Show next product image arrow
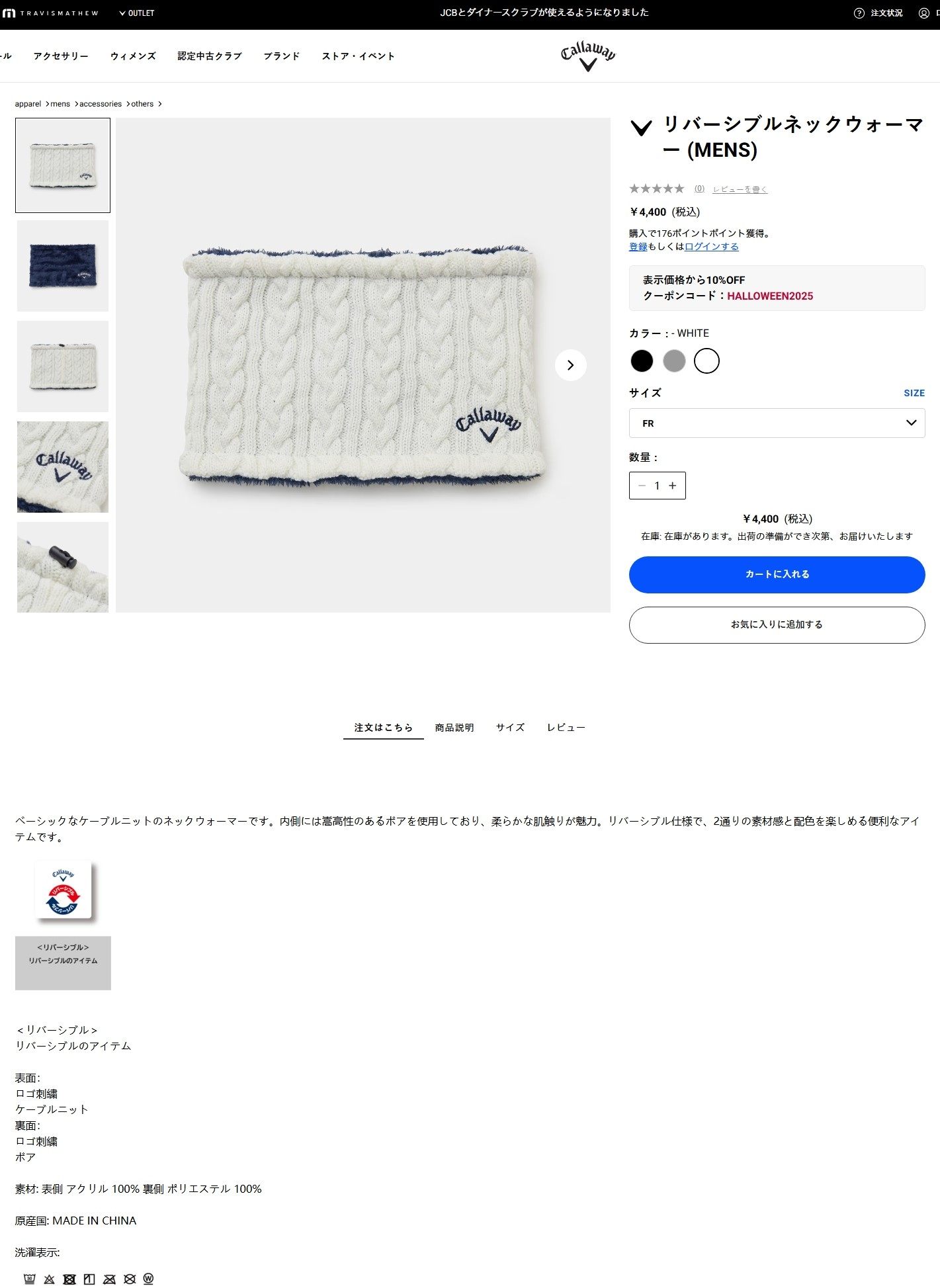The width and height of the screenshot is (940, 1288). (570, 365)
